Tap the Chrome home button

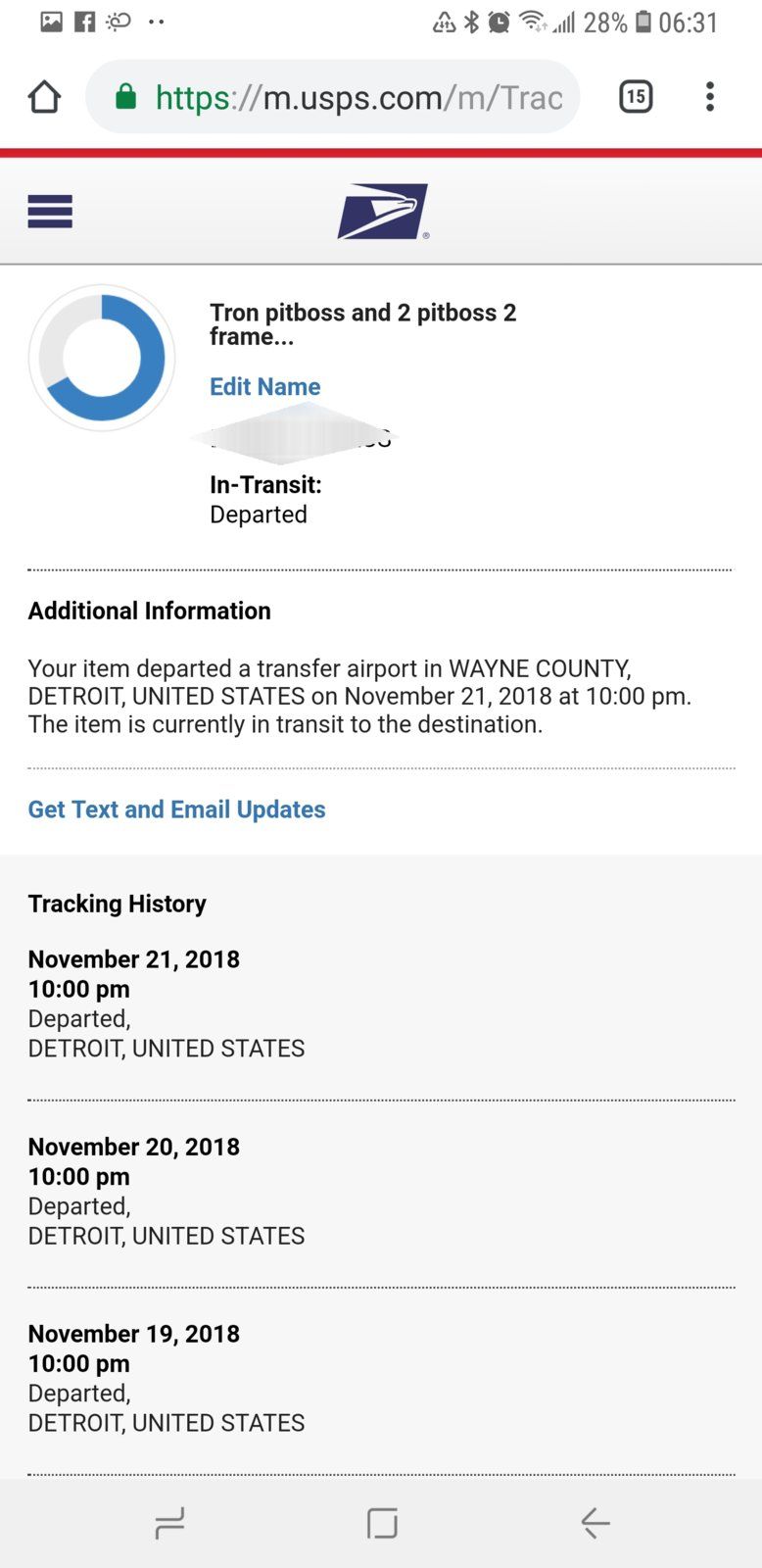(x=44, y=97)
